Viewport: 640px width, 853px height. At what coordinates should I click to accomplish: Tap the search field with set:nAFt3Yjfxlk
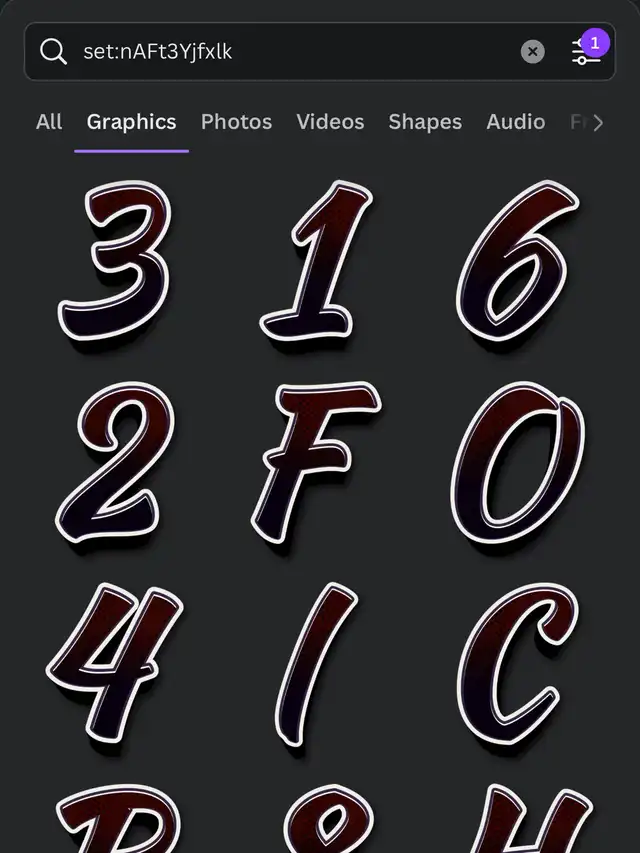(290, 52)
